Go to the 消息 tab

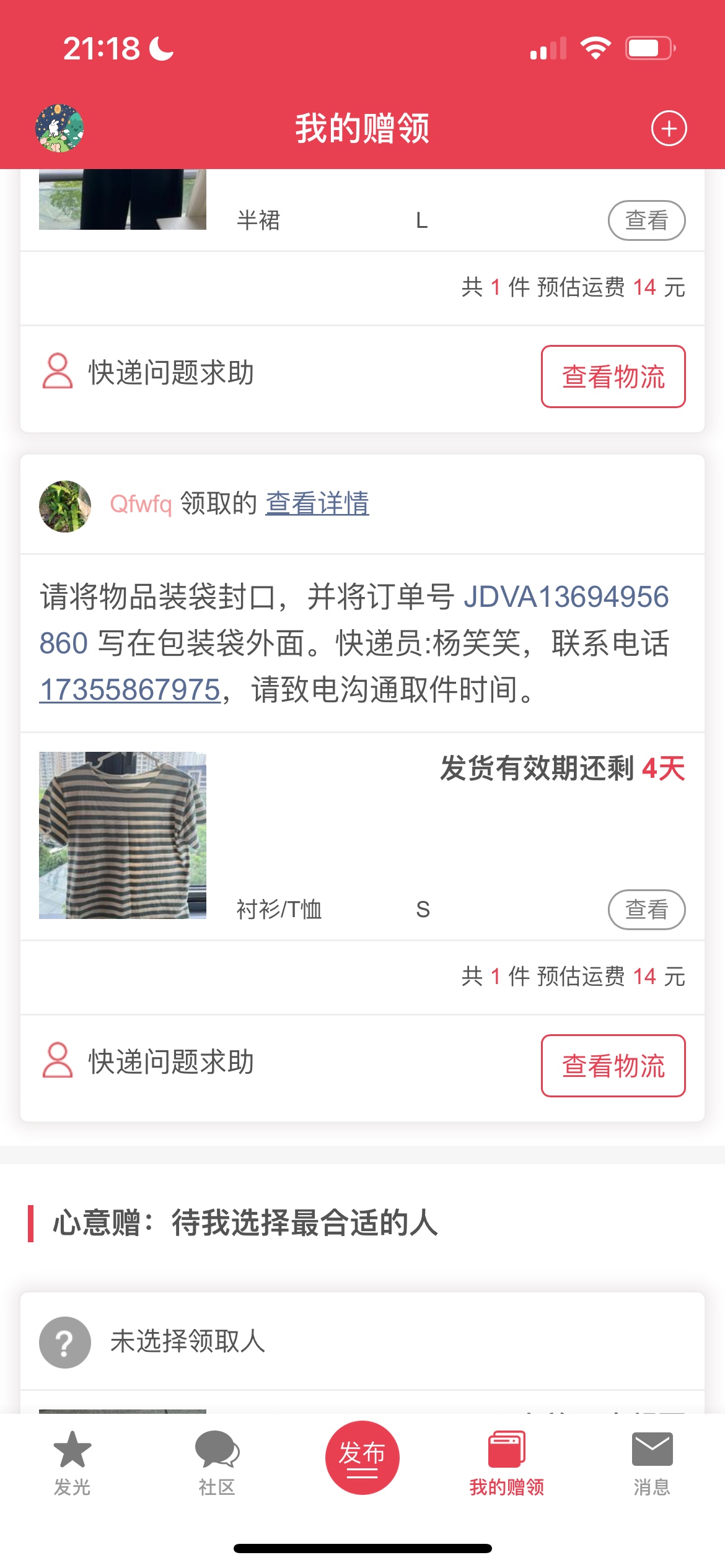652,1463
